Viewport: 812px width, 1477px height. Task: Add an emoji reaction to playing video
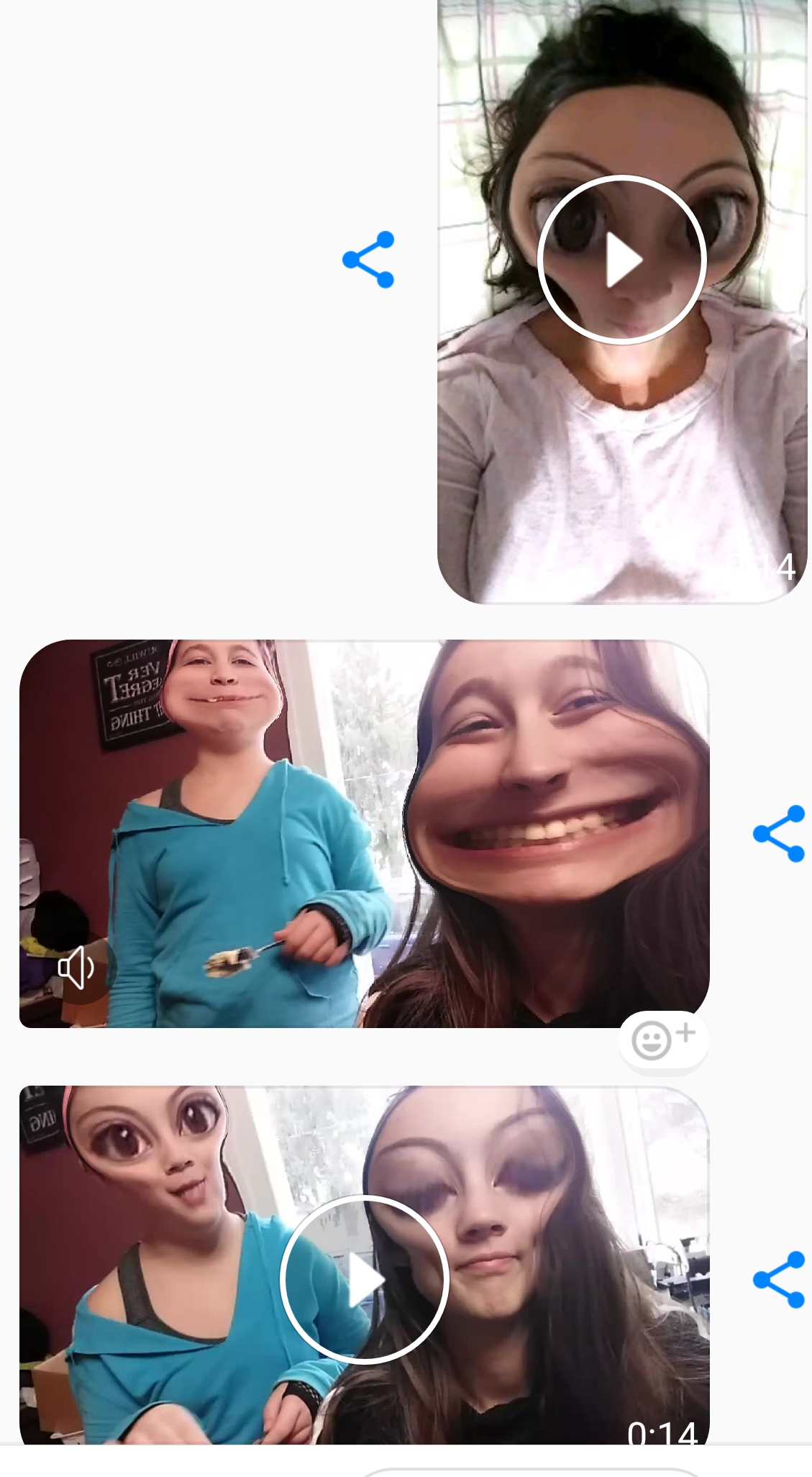tap(662, 1040)
